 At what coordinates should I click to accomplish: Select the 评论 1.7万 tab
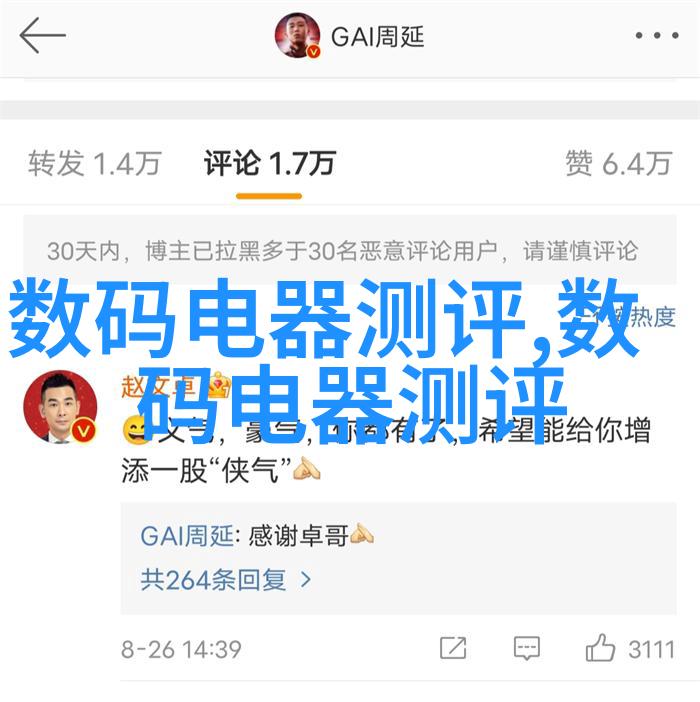269,162
